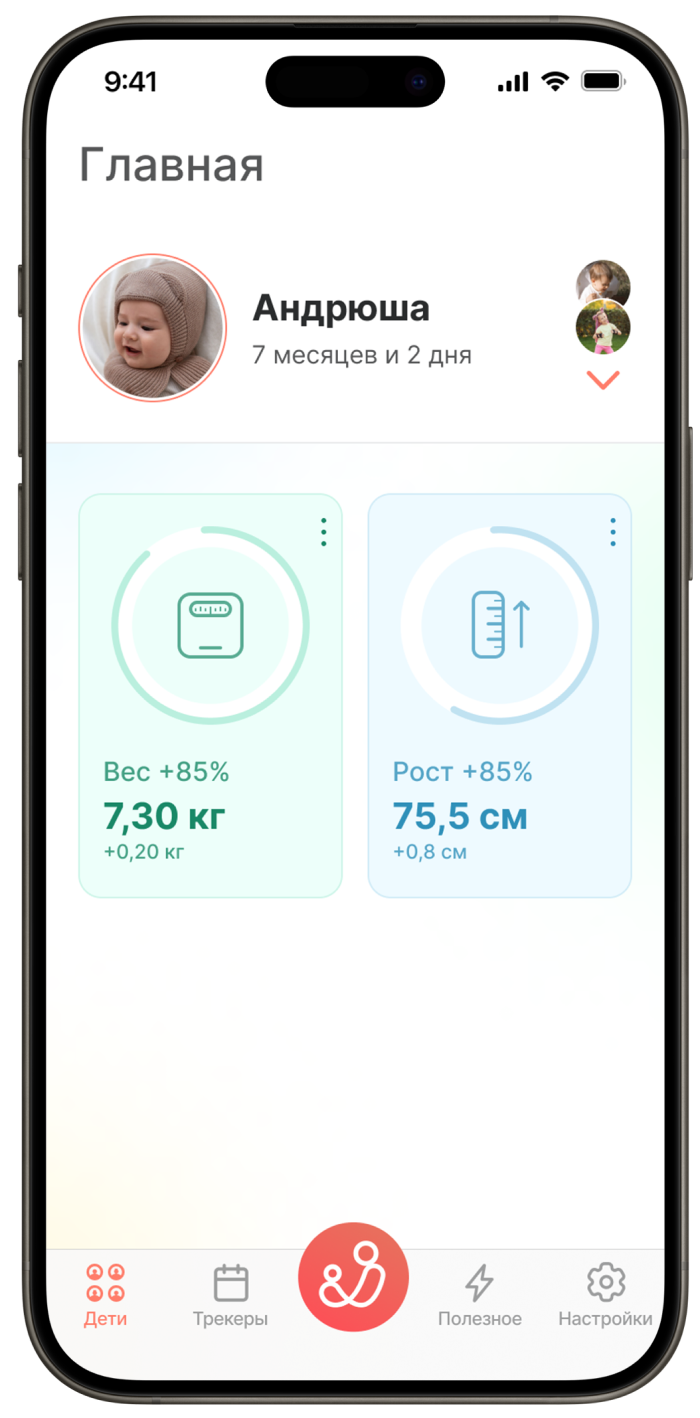
Task: Open the Настройки tab
Action: [605, 1296]
